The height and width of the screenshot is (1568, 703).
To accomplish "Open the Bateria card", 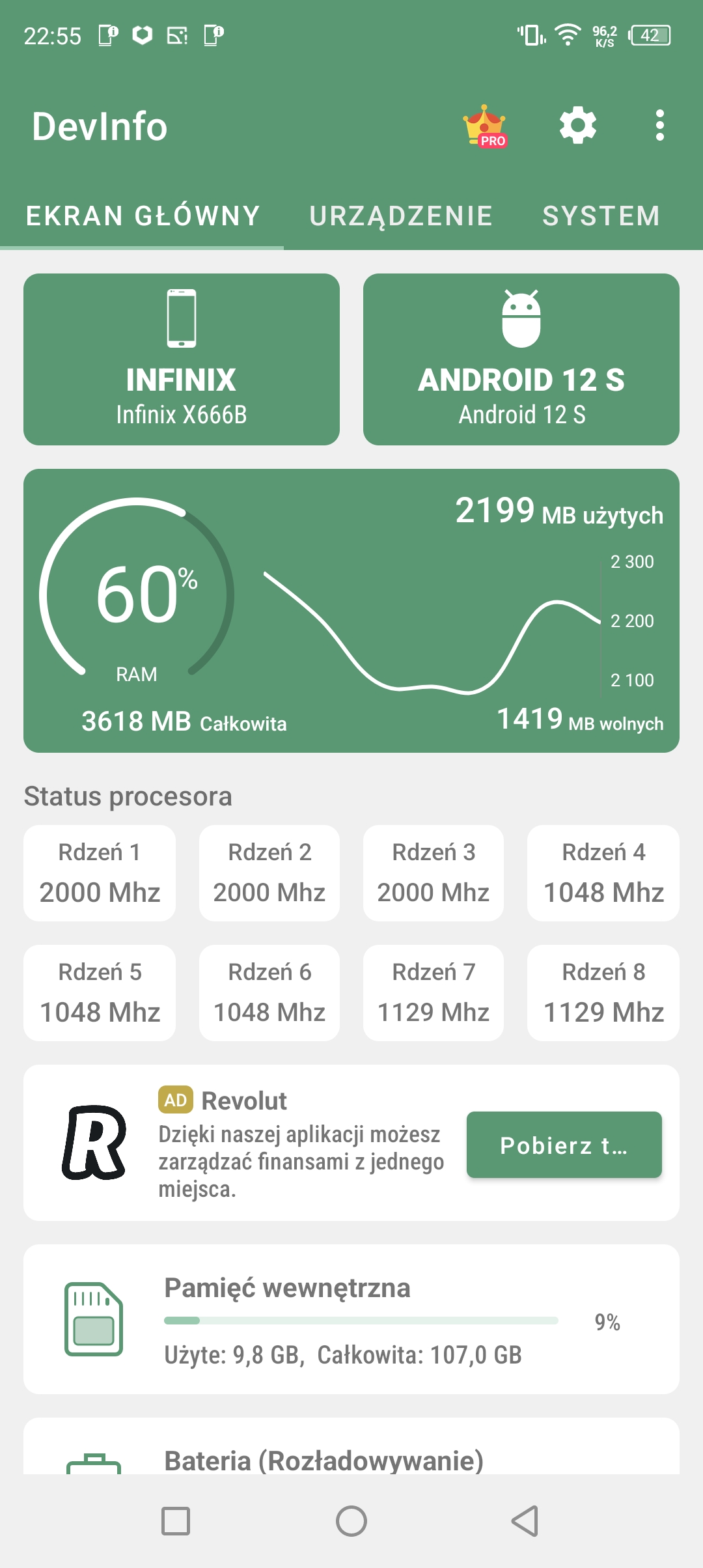I will pos(351,1446).
